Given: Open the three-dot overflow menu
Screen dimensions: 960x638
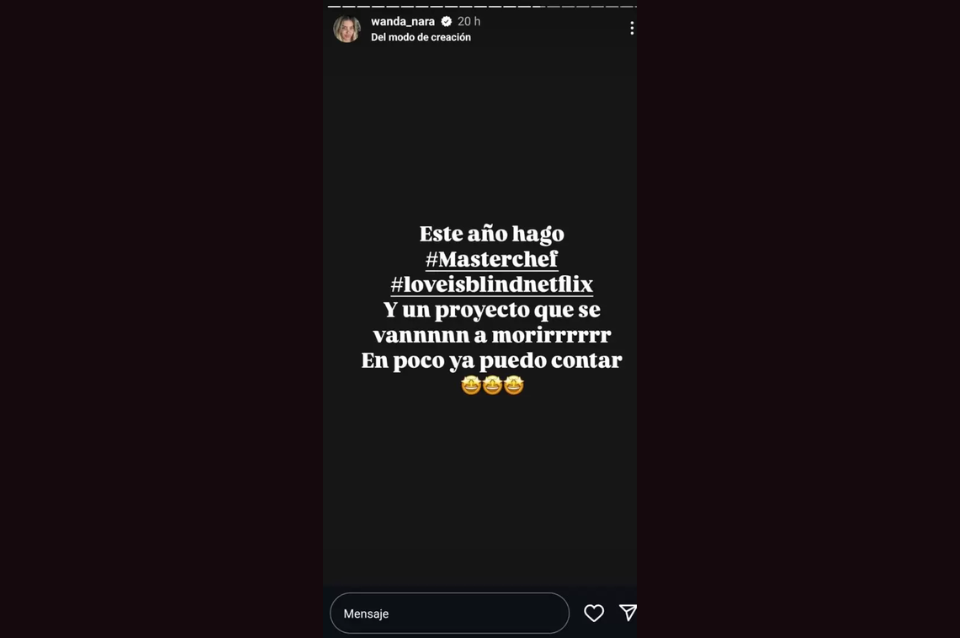Looking at the screenshot, I should tap(631, 28).
